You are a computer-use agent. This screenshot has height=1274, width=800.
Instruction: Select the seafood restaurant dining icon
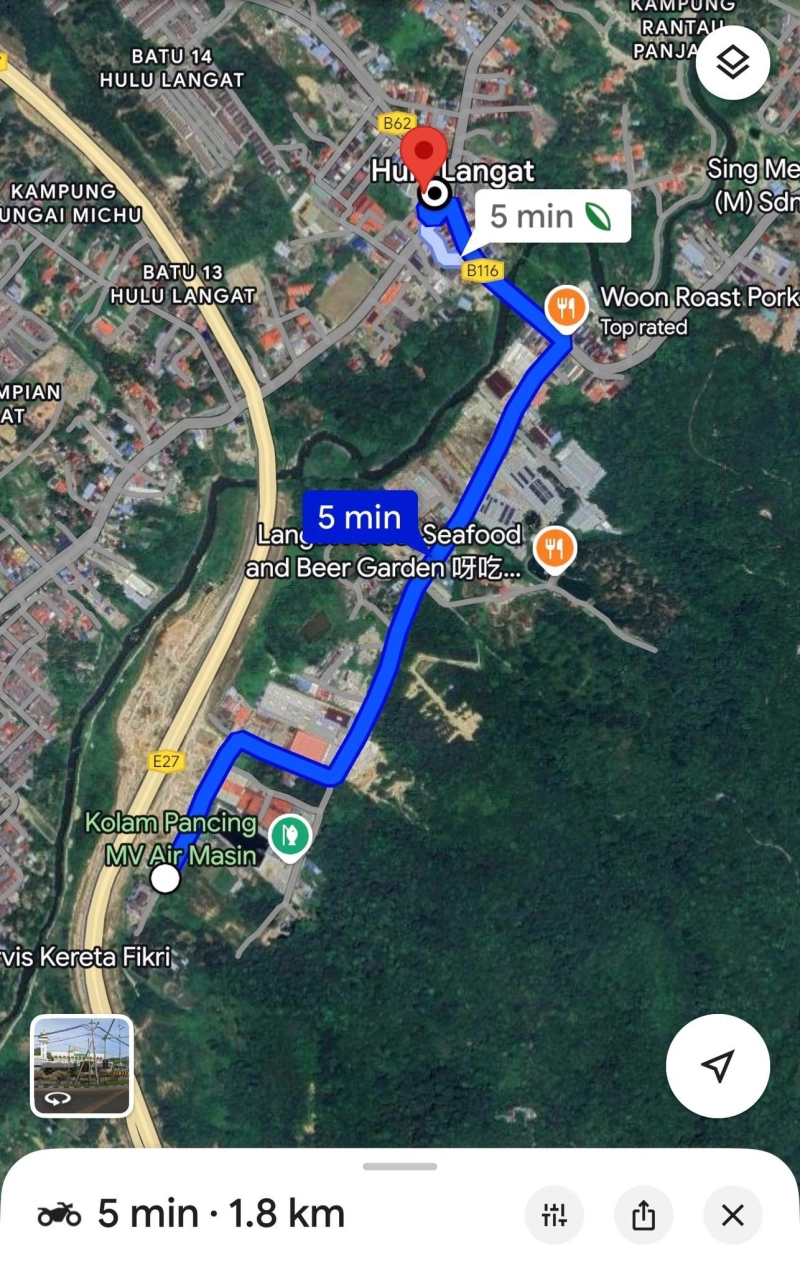coord(554,549)
